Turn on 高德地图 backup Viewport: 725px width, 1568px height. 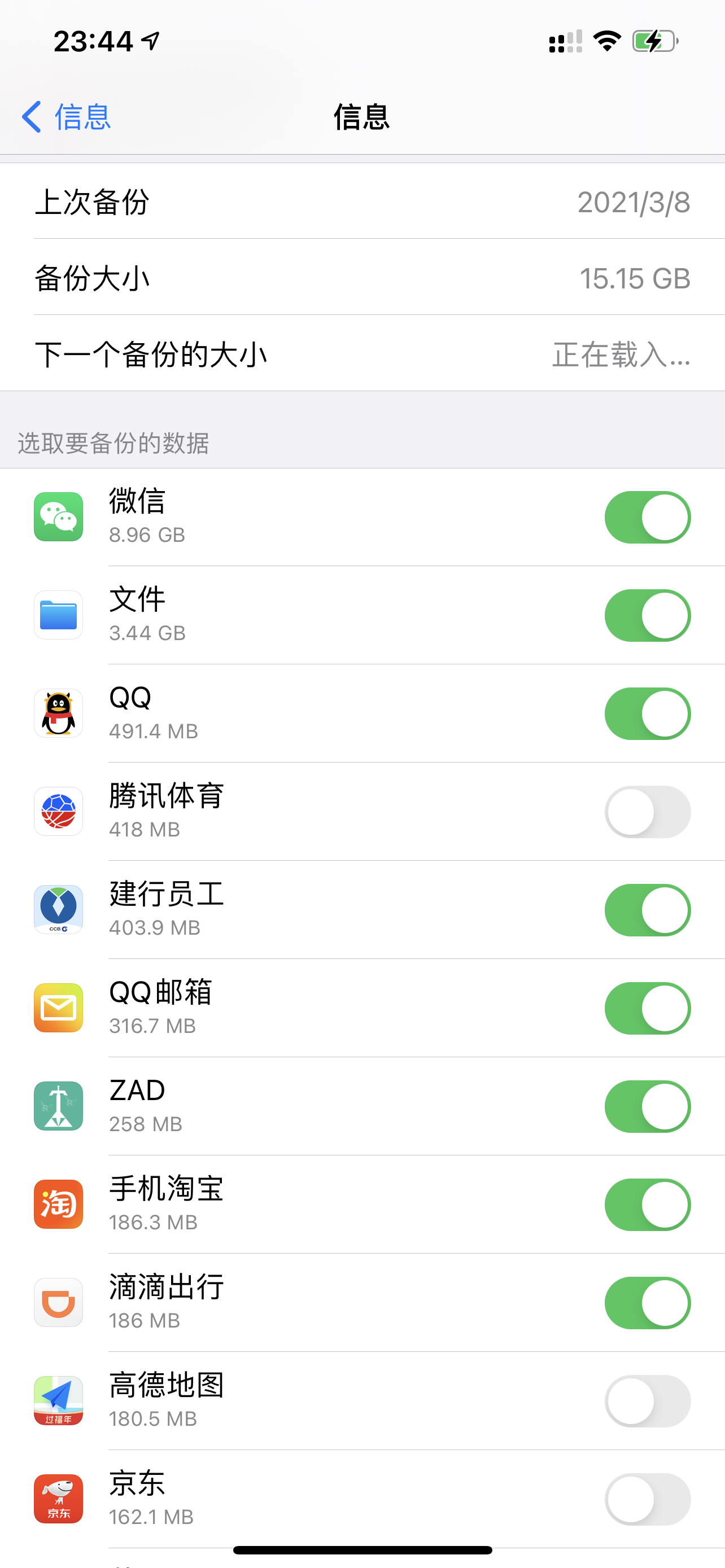coord(647,1401)
